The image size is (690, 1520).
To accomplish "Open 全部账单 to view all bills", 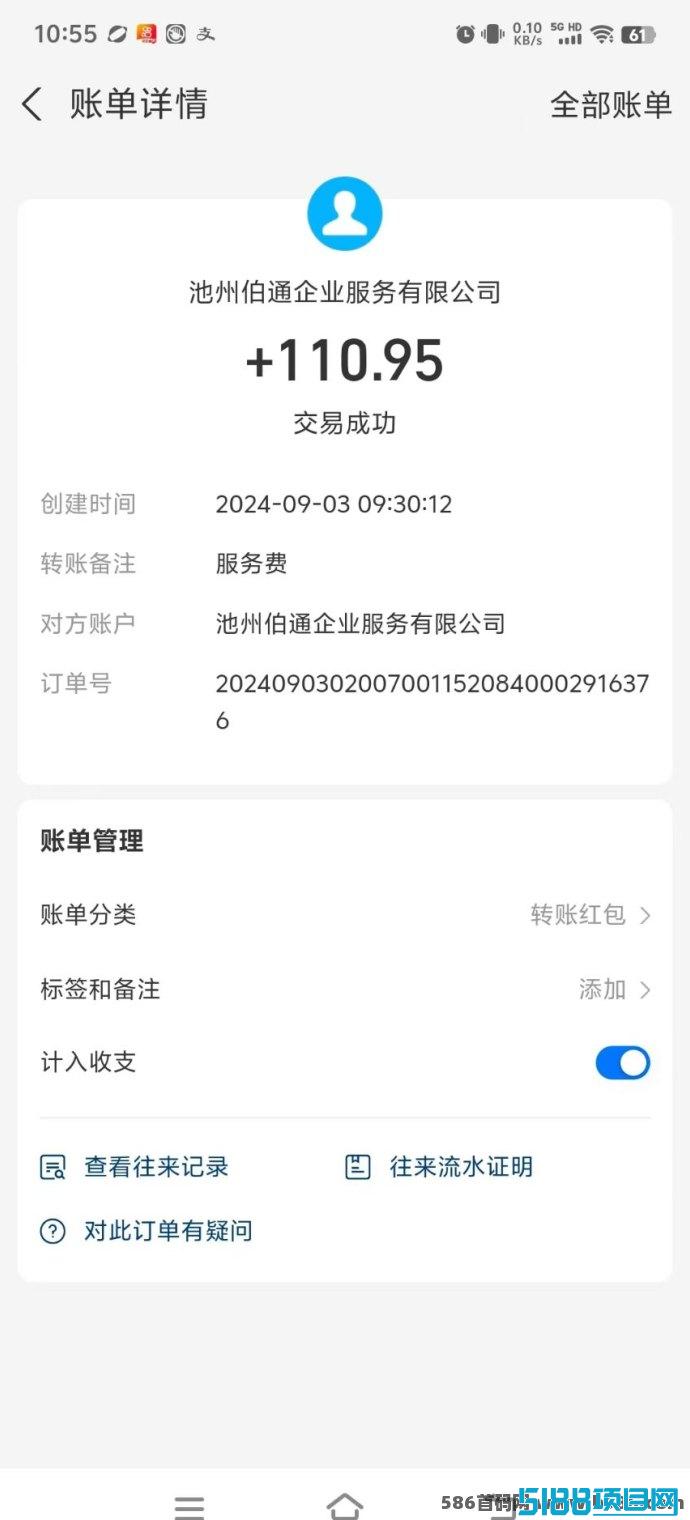I will [x=610, y=104].
